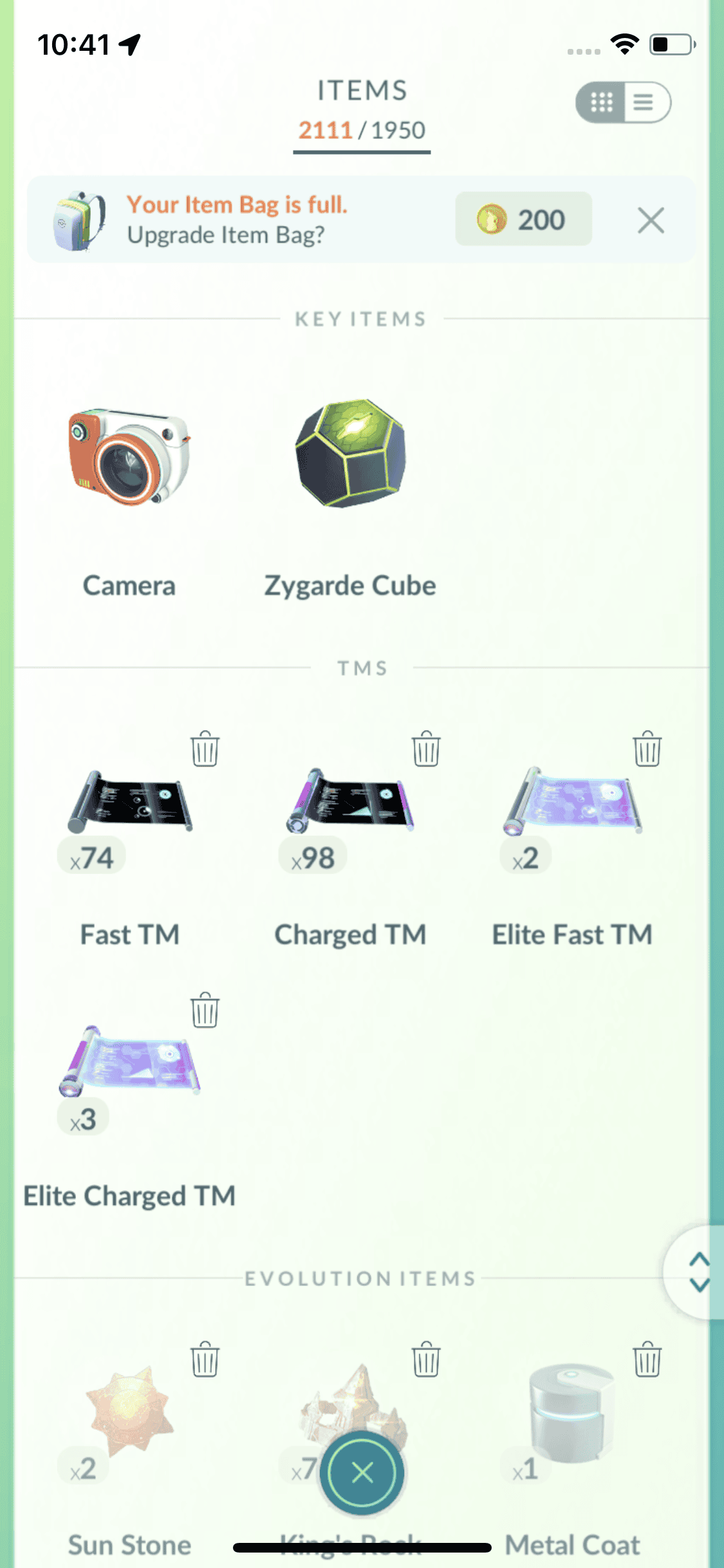Close the Items screen
The height and width of the screenshot is (1568, 724).
click(x=362, y=1472)
